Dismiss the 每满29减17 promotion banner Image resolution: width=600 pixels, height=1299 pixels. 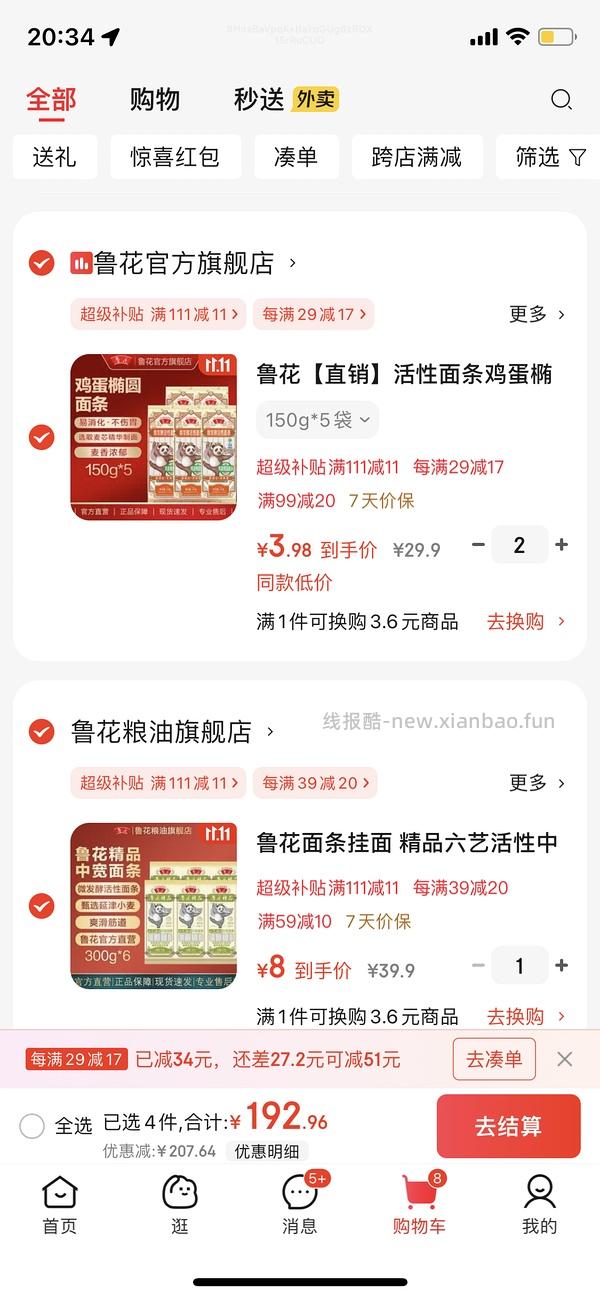point(565,1059)
